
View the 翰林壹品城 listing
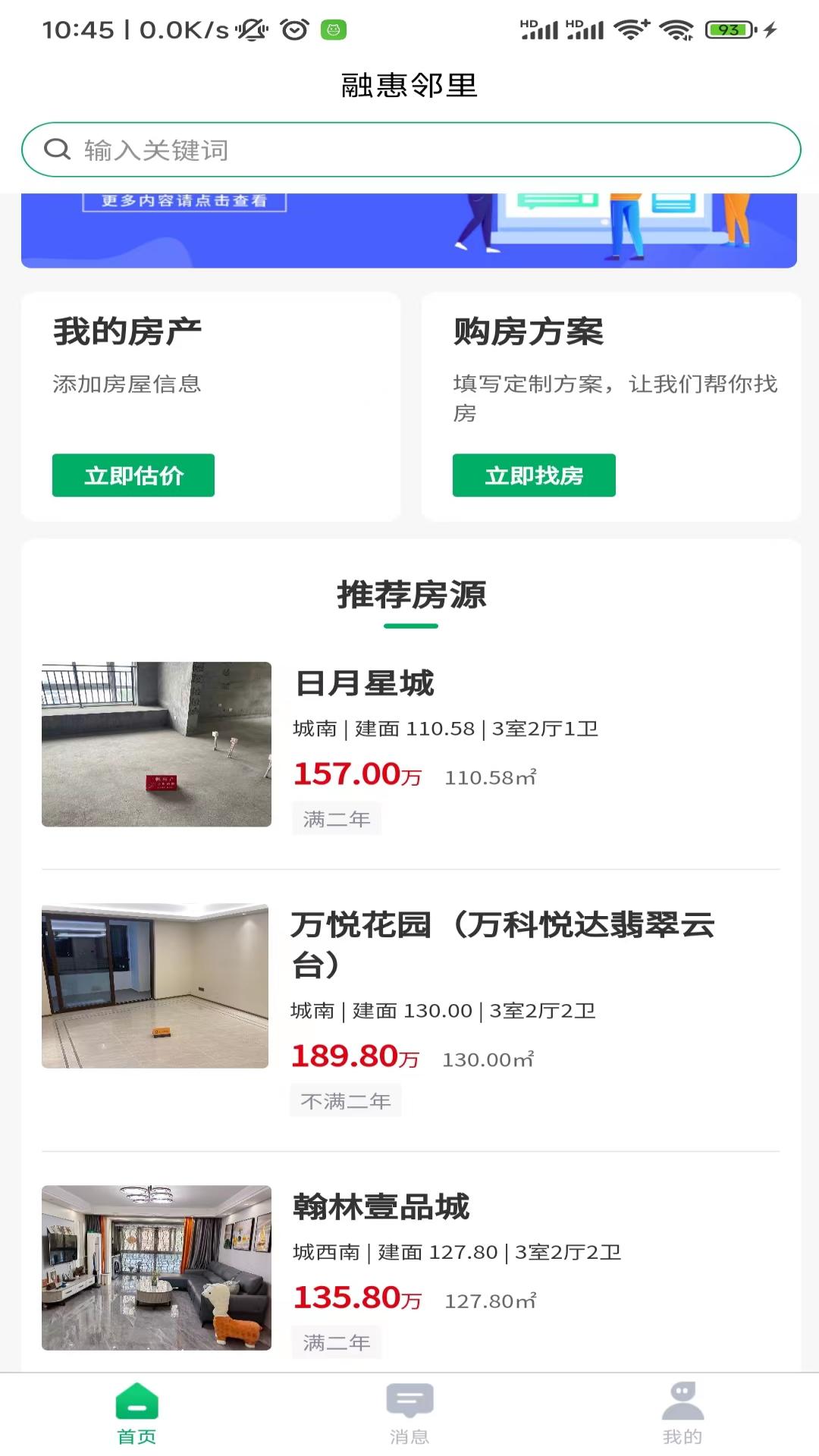pos(410,1270)
